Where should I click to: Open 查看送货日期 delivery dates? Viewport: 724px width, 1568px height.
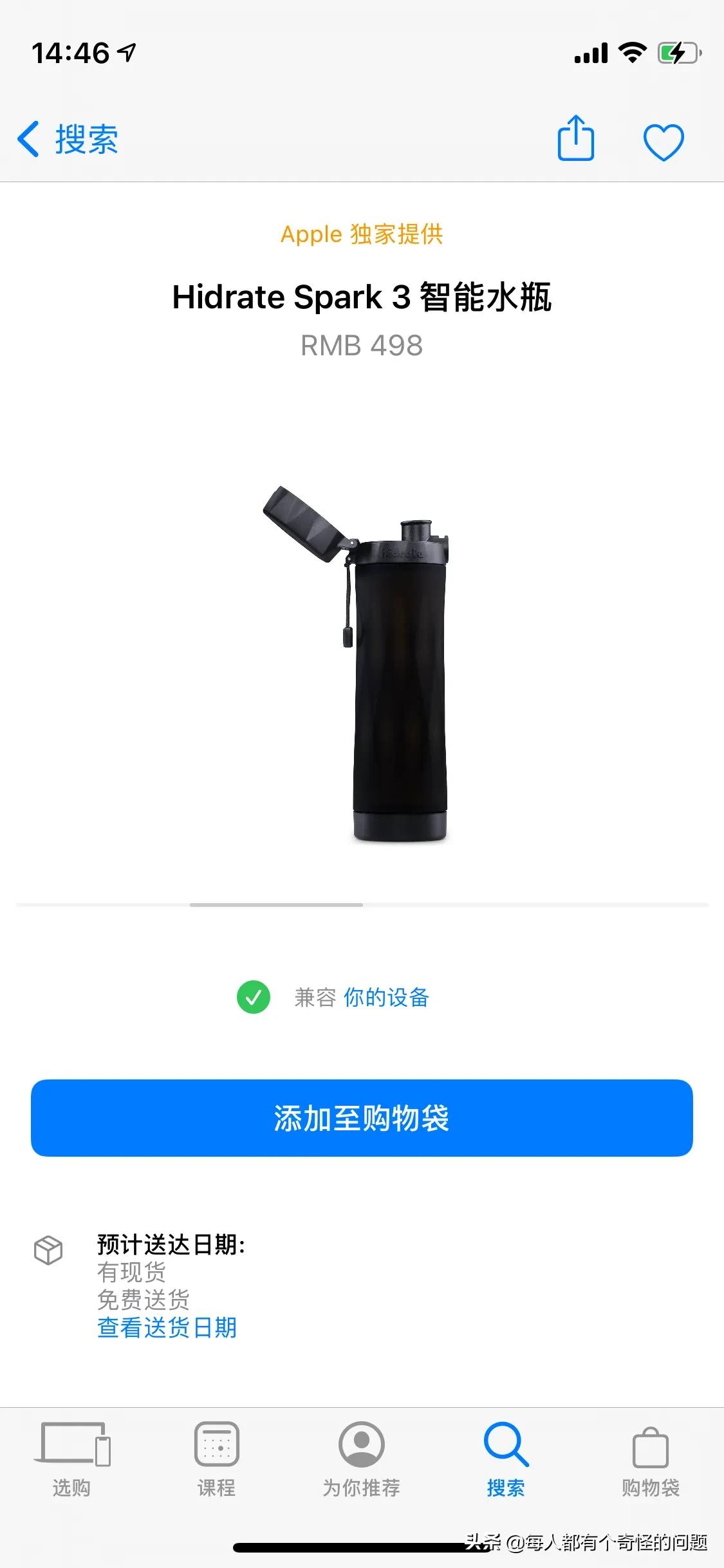pyautogui.click(x=167, y=1328)
